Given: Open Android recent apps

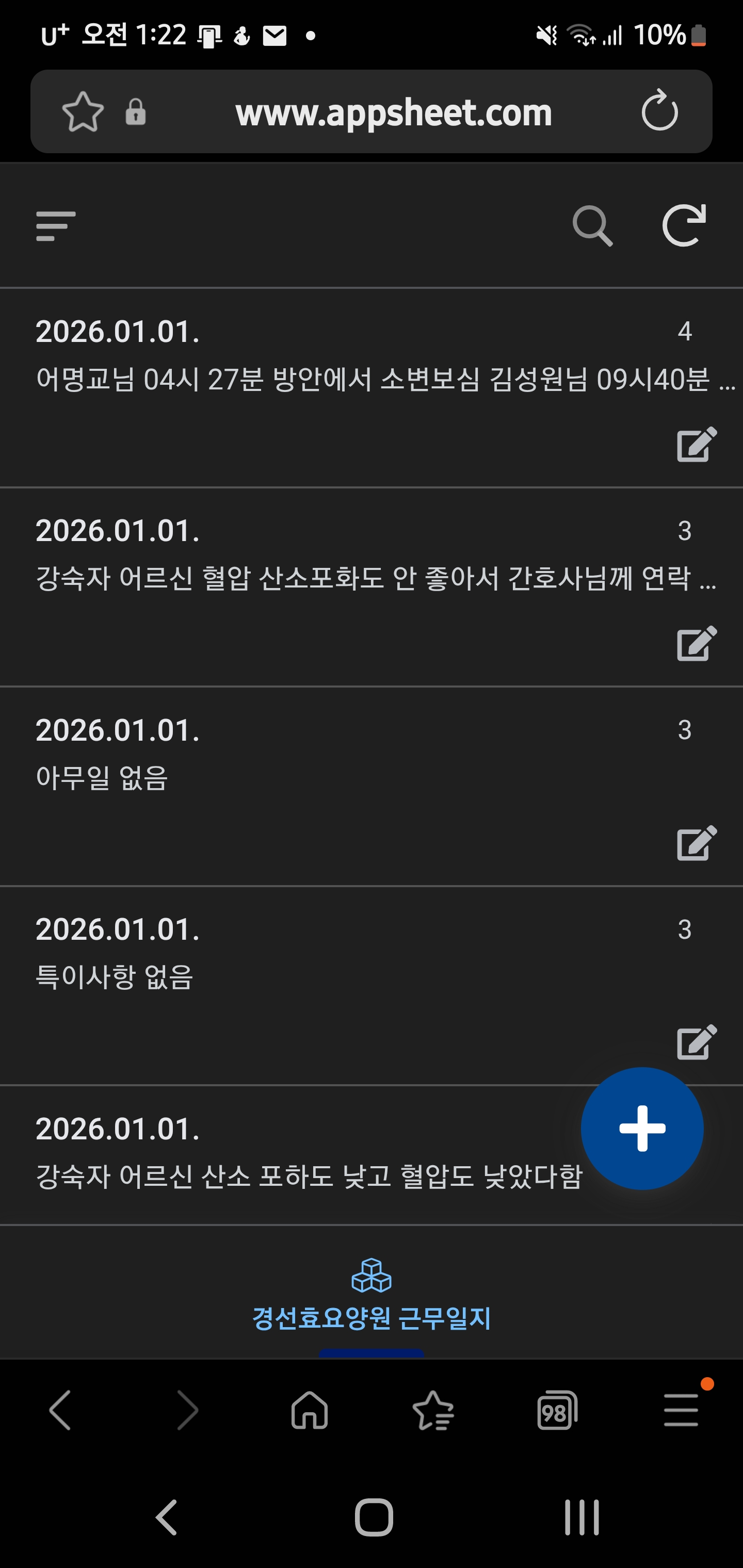Looking at the screenshot, I should click(x=580, y=1517).
